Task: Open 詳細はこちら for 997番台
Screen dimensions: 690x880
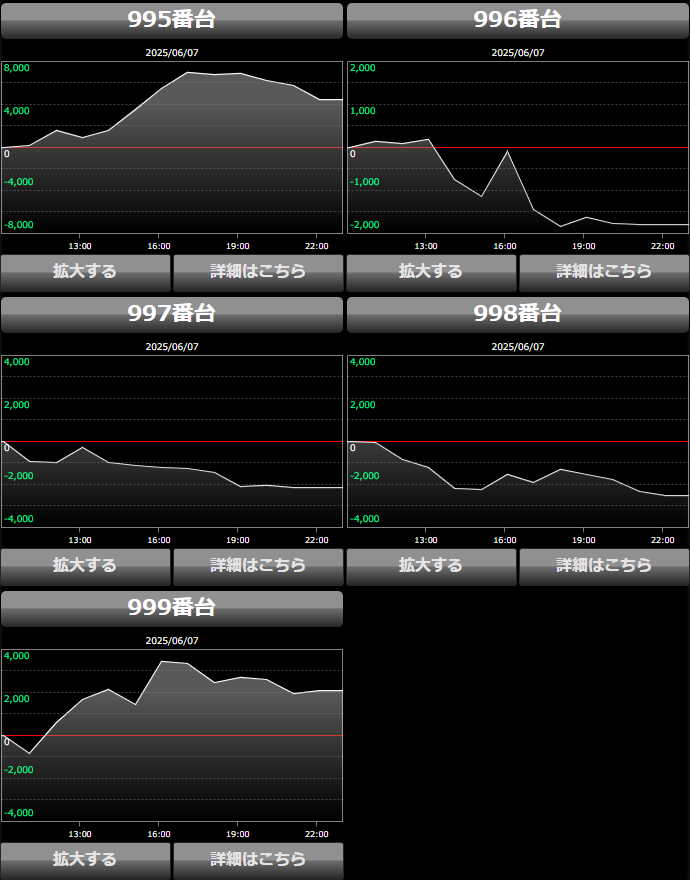Action: [258, 565]
